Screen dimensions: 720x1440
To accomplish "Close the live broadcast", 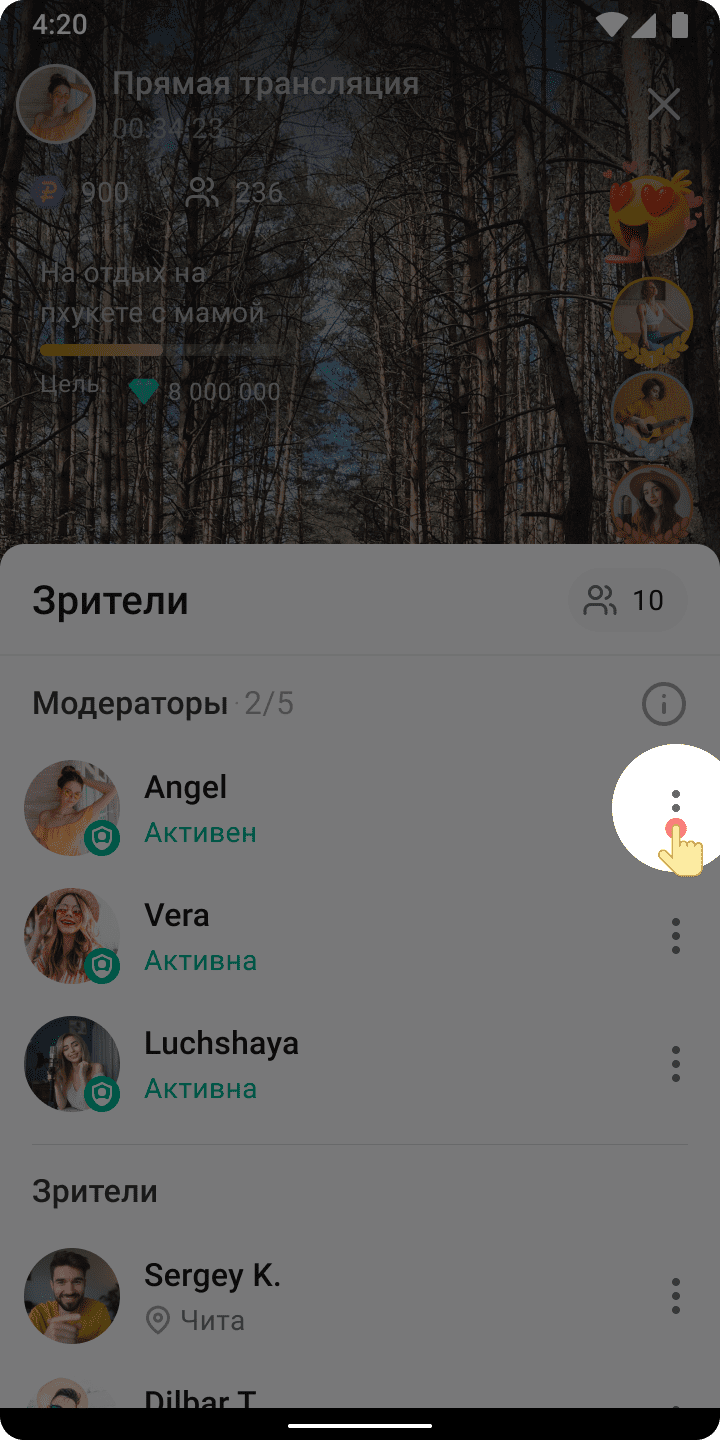I will [664, 104].
